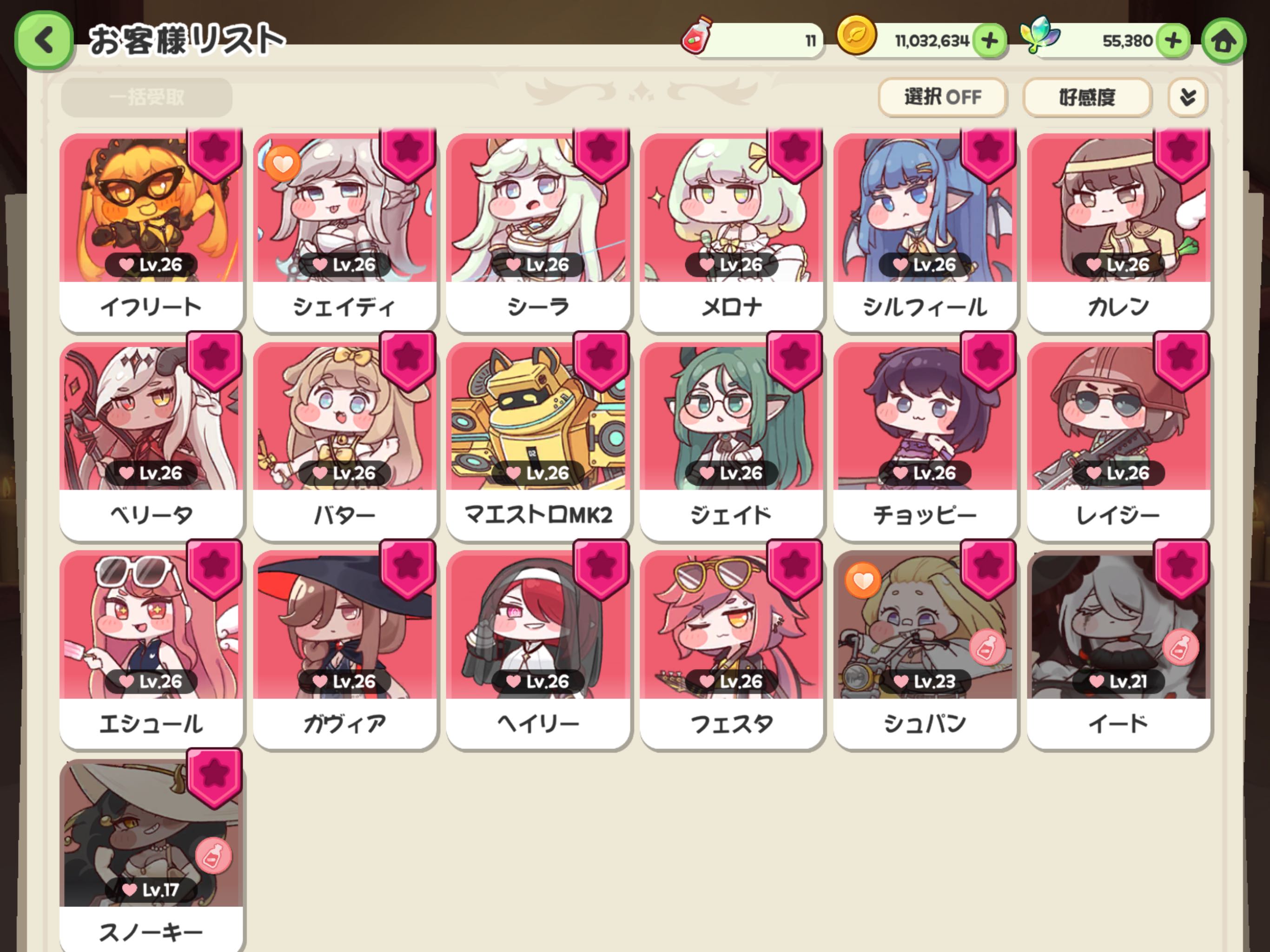The height and width of the screenshot is (952, 1270).
Task: View customer シュパン
Action: point(925,649)
